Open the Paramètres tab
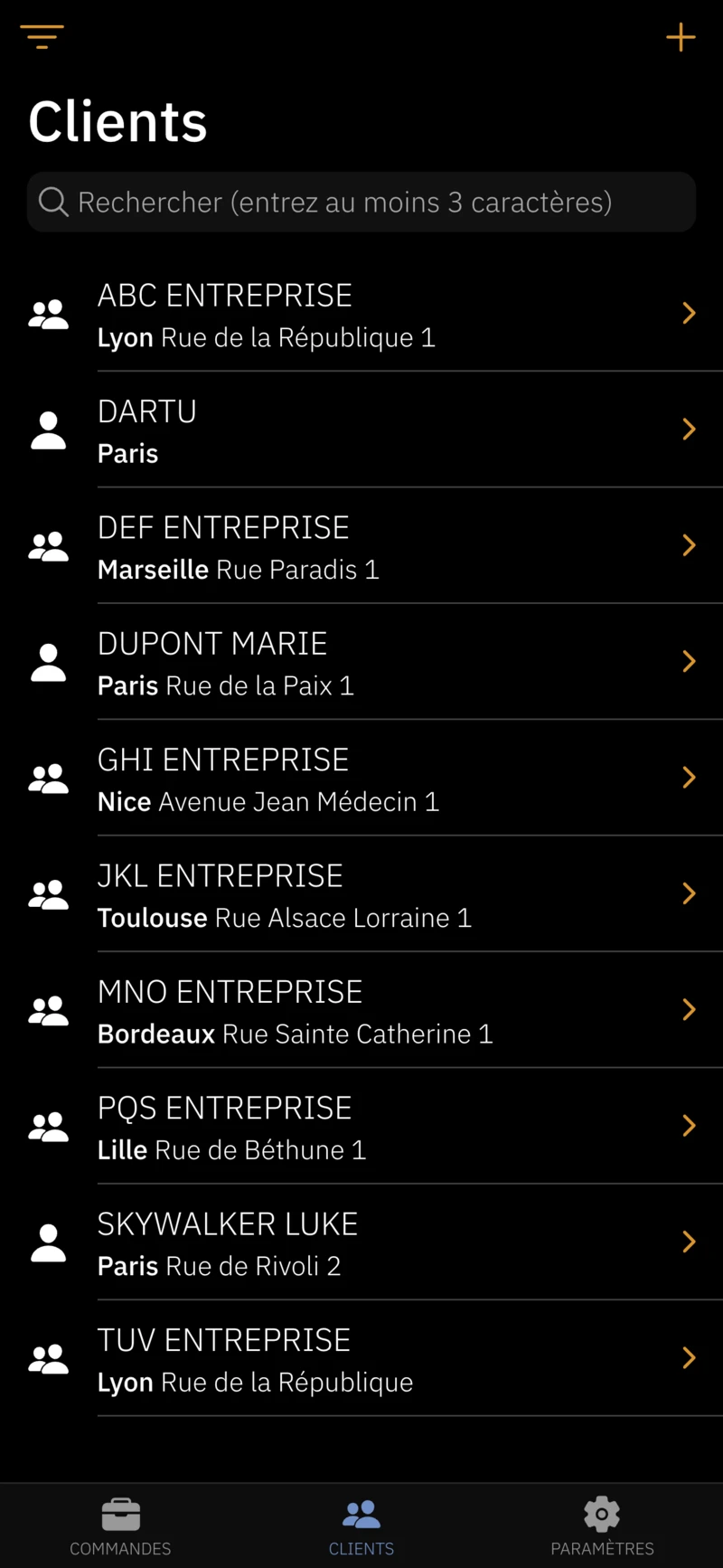723x1568 pixels. [602, 1526]
